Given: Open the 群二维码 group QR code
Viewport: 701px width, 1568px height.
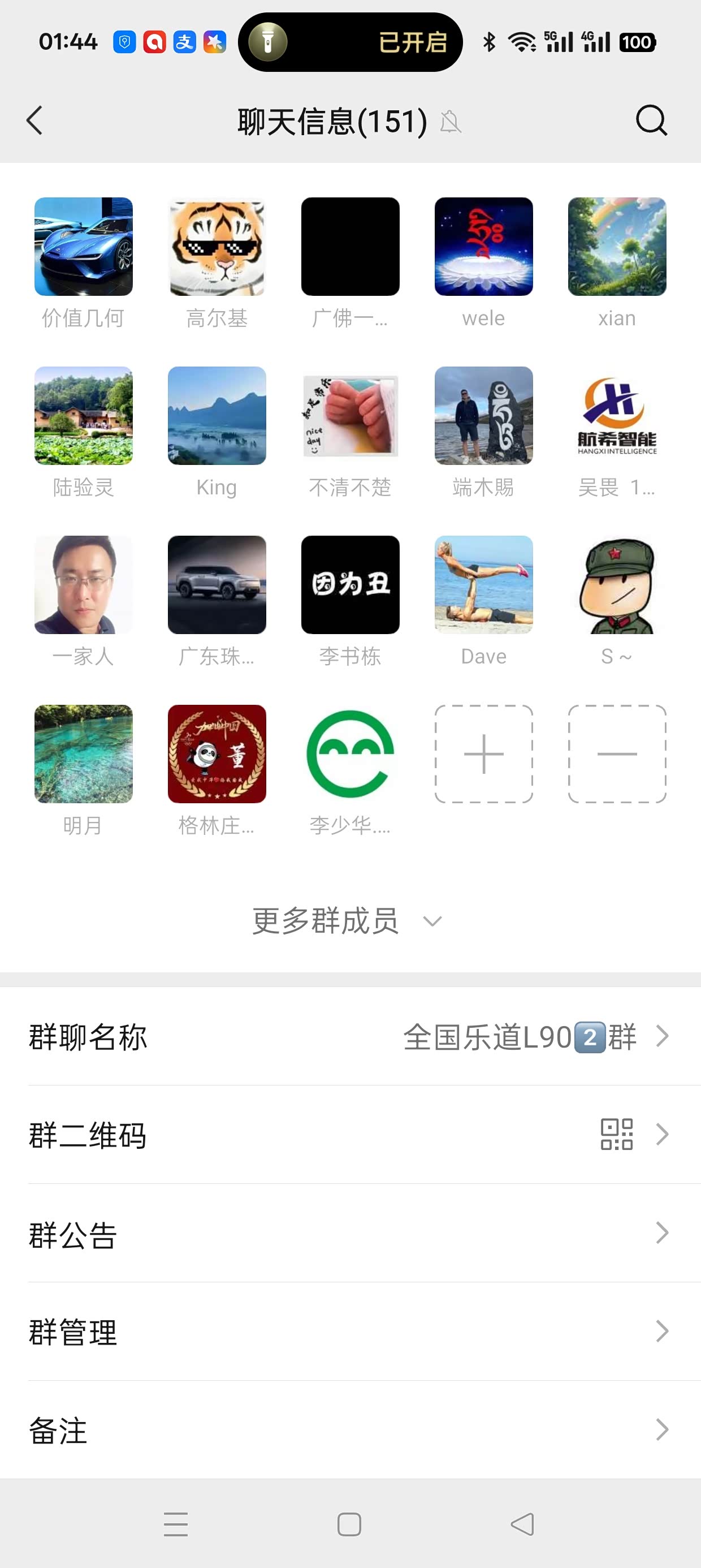Looking at the screenshot, I should pos(350,1135).
